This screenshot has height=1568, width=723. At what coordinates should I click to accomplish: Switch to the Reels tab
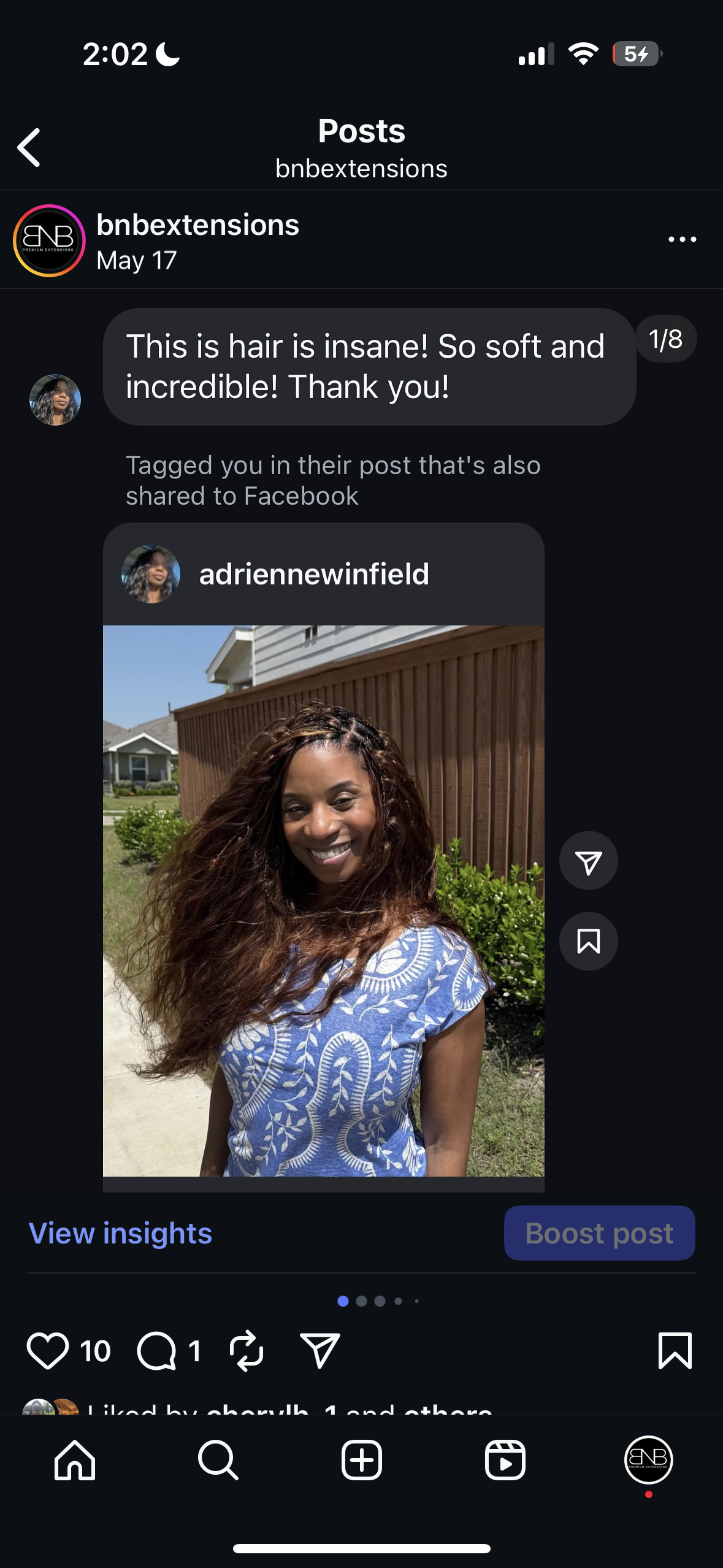pyautogui.click(x=505, y=1460)
